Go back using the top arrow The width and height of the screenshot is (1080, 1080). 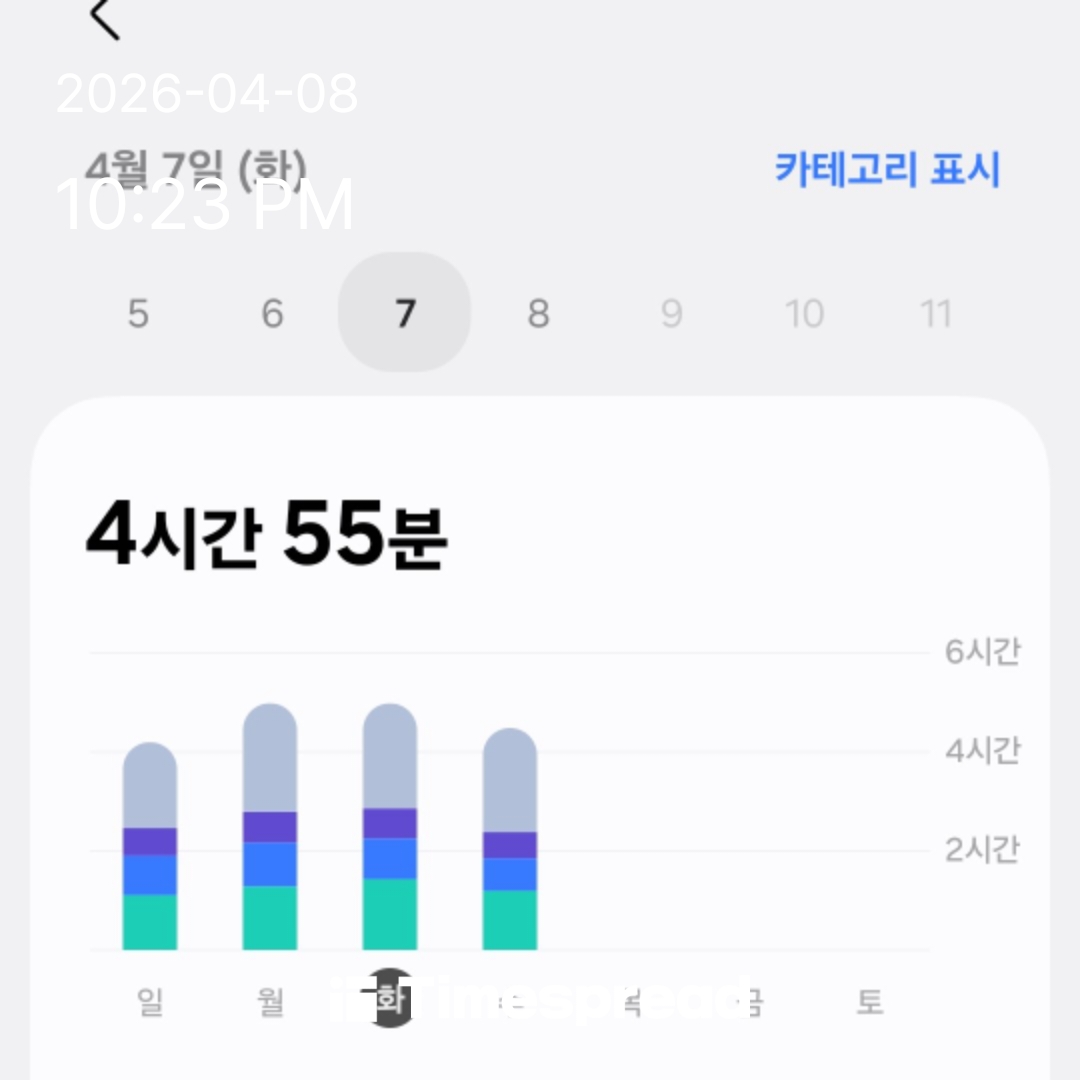(104, 19)
